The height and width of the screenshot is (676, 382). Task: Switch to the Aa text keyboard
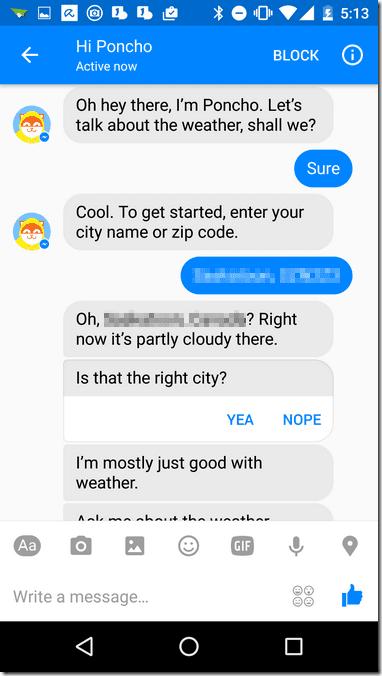(x=27, y=546)
